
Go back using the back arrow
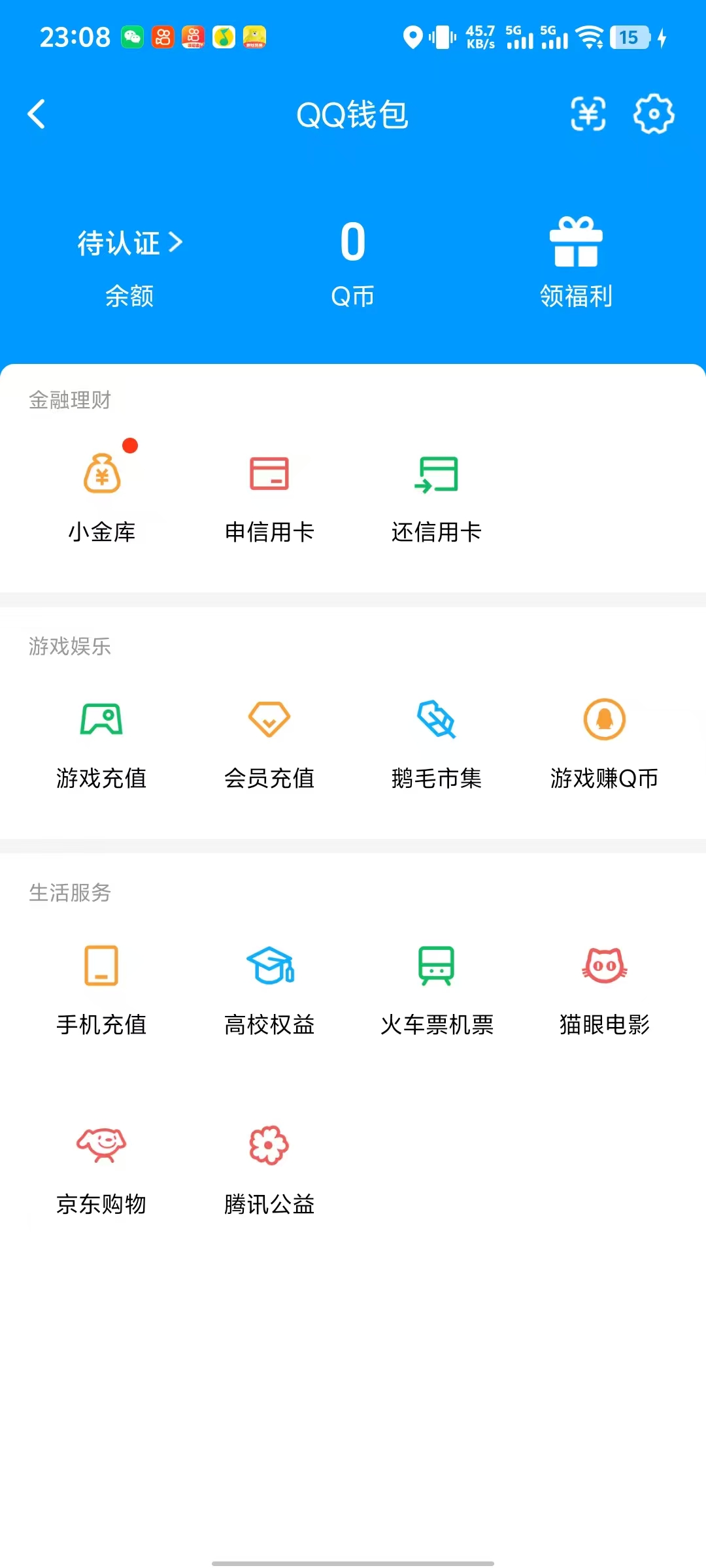[37, 114]
